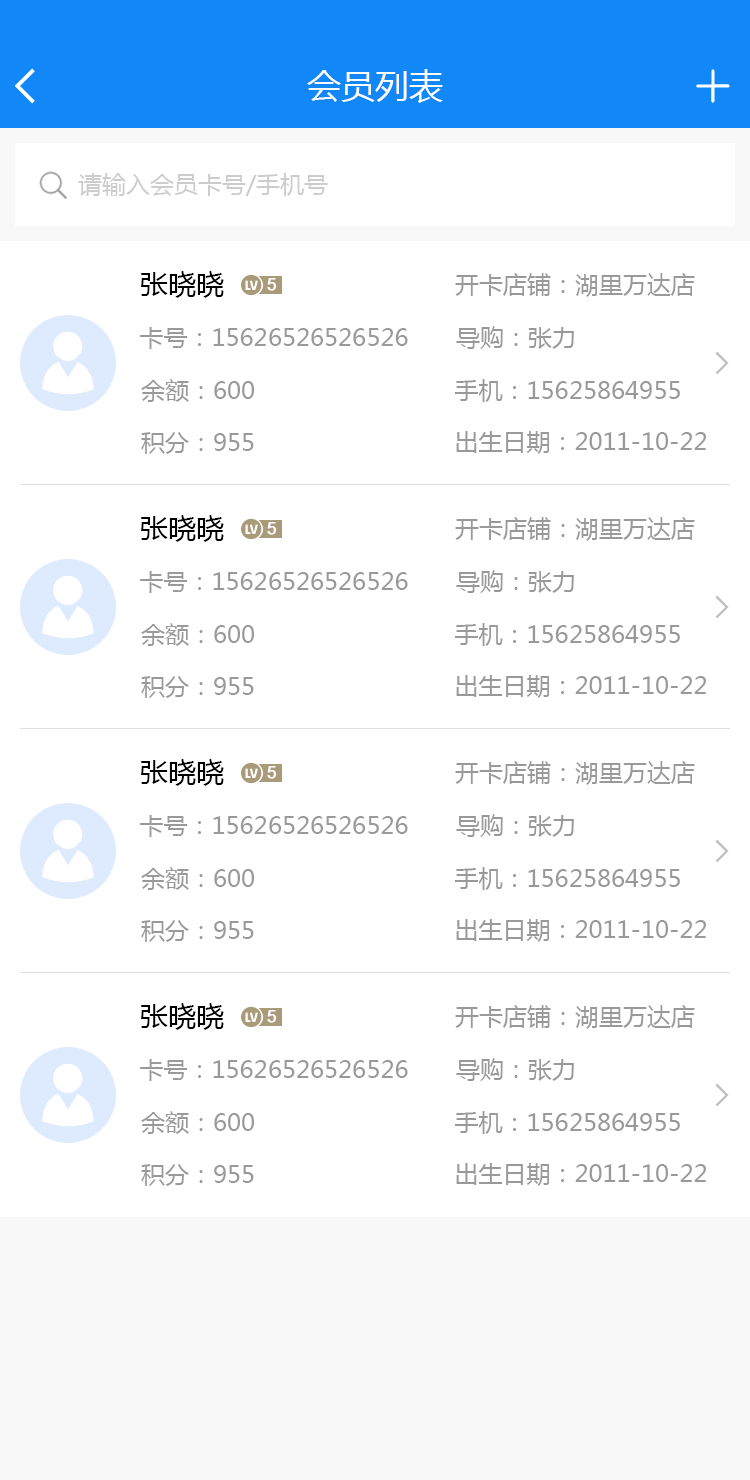Tap the member search input box
The width and height of the screenshot is (750, 1480).
tap(375, 184)
